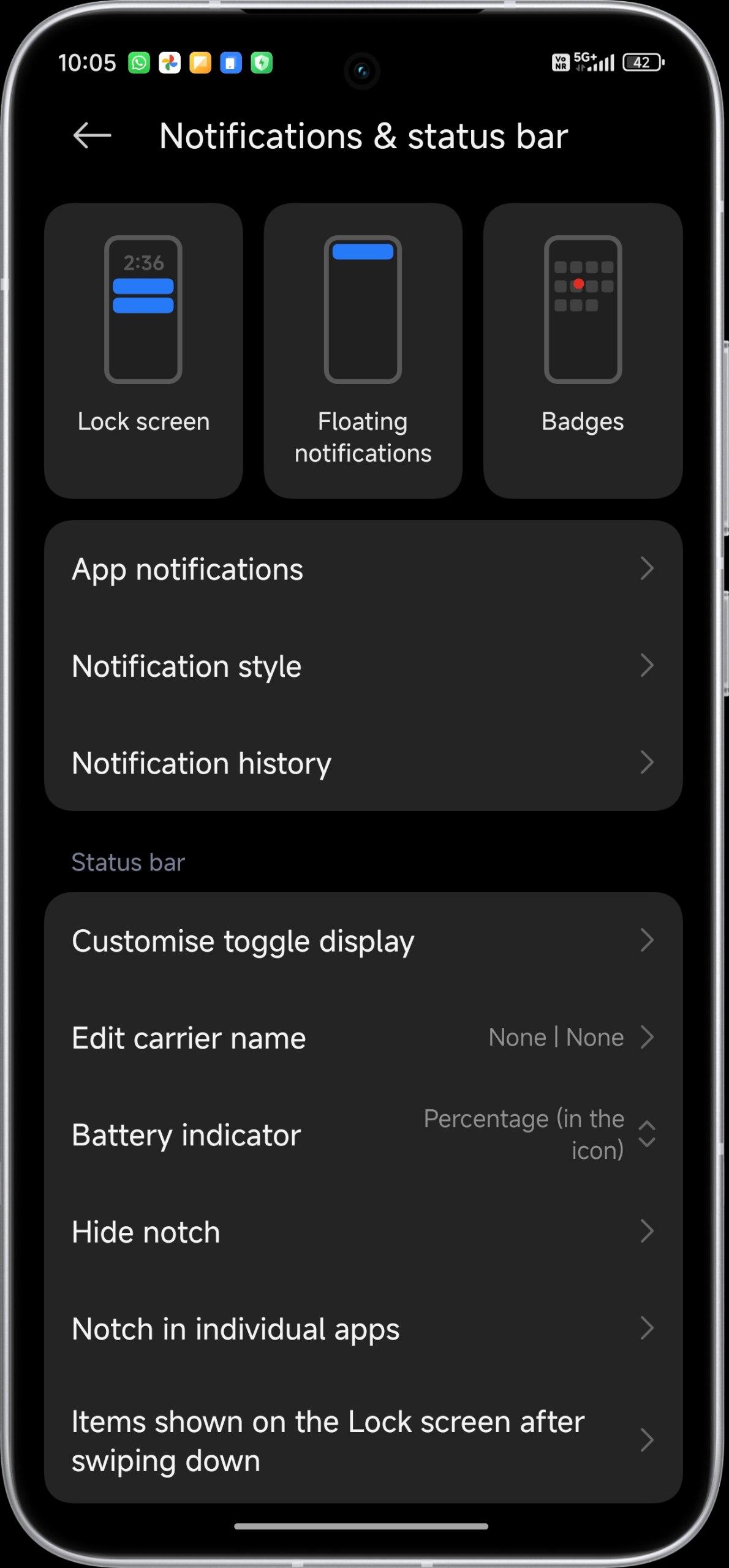Go back using the top arrow

(92, 135)
